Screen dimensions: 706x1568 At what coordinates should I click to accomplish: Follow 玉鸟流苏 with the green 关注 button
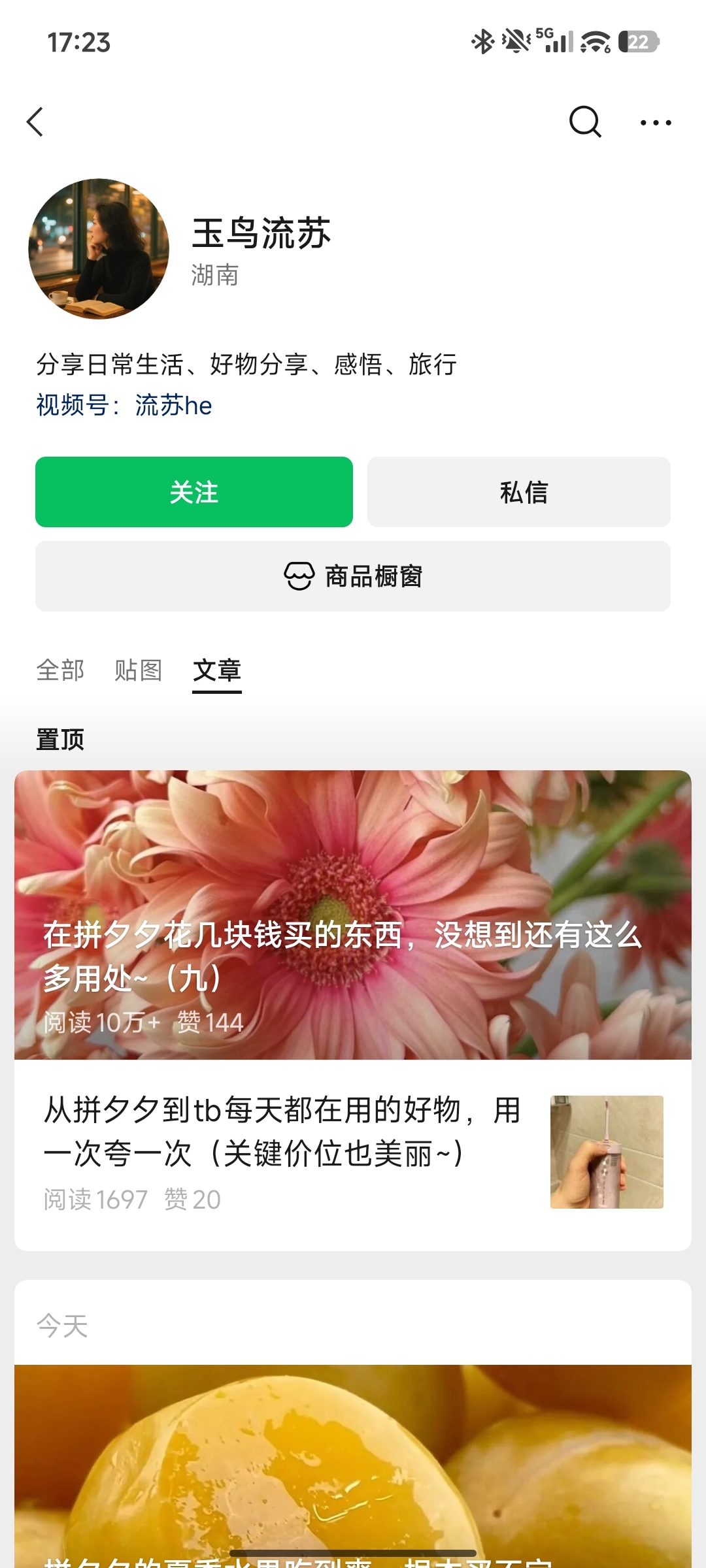(x=194, y=492)
